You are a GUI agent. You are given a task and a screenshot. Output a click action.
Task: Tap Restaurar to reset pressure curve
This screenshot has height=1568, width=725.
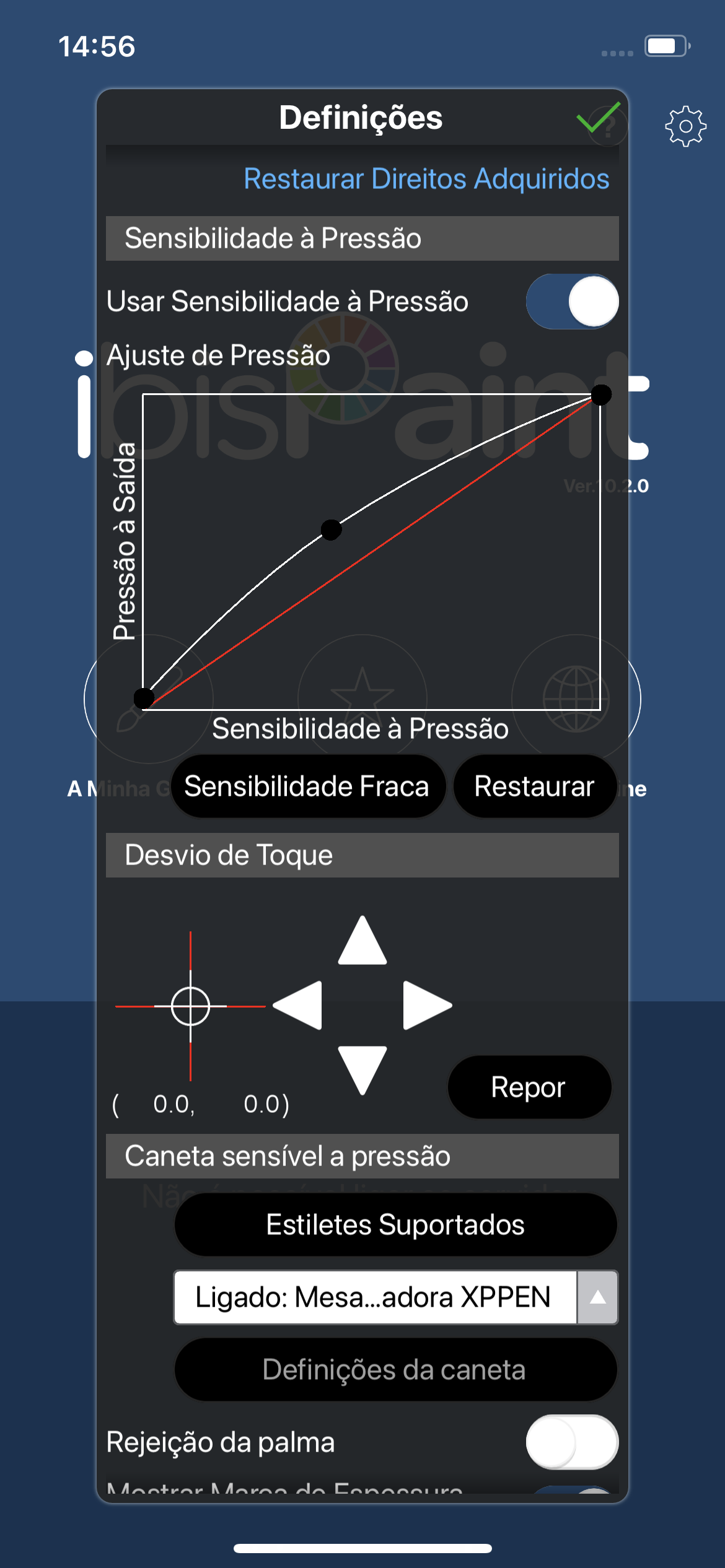click(x=534, y=786)
